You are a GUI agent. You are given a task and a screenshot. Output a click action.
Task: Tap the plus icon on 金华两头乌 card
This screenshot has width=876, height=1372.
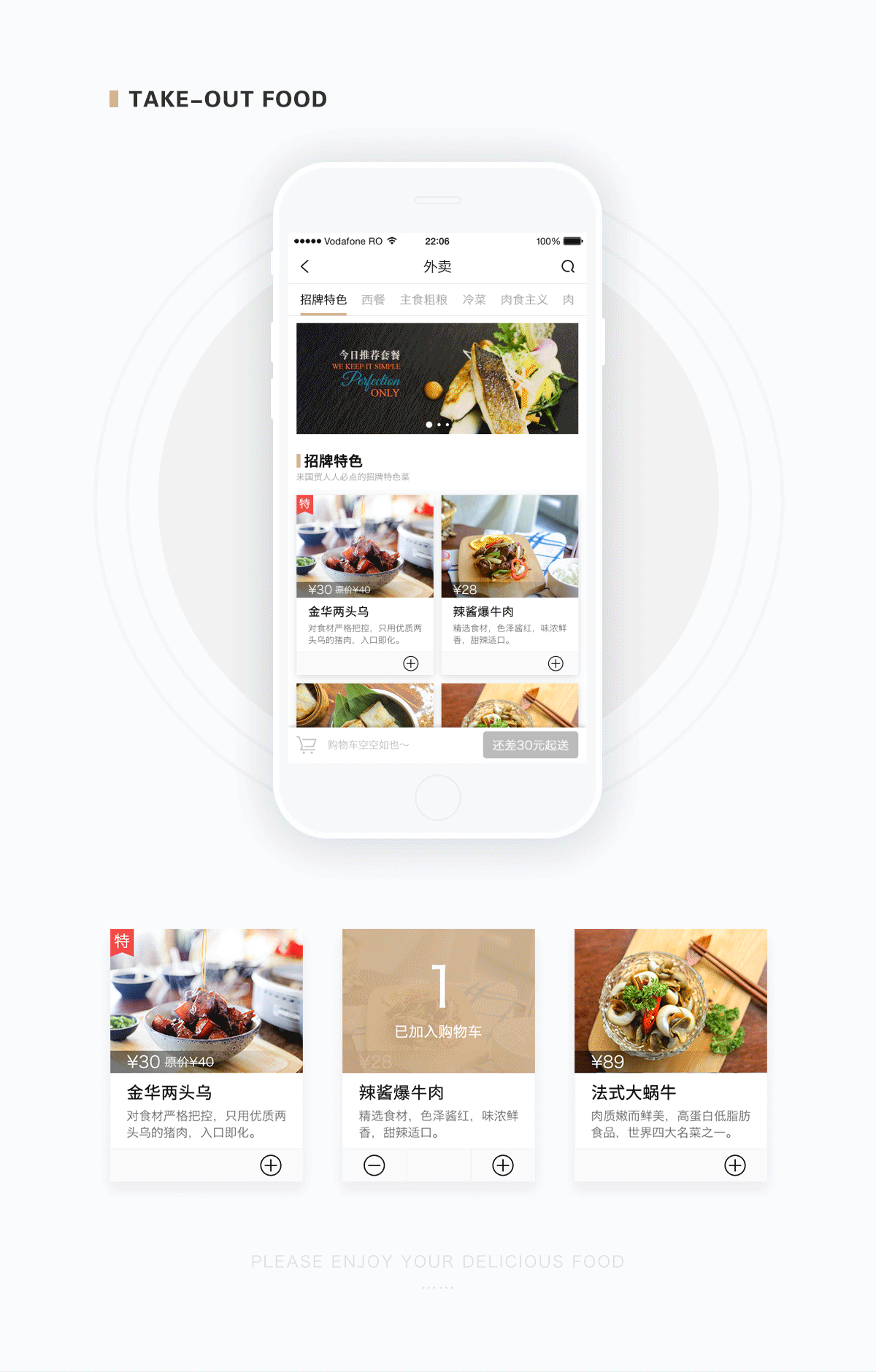click(412, 663)
